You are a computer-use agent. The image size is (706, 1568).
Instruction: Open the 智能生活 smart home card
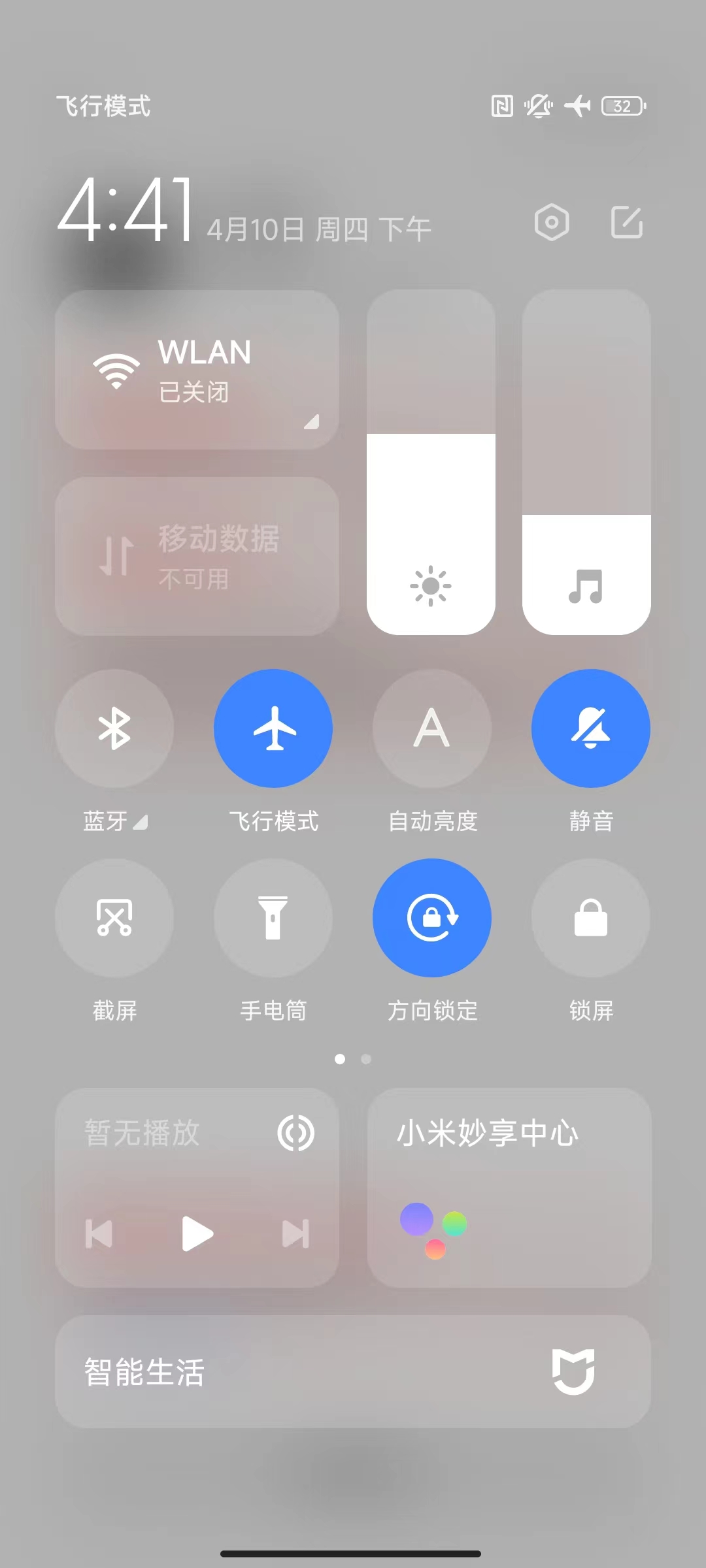353,1372
